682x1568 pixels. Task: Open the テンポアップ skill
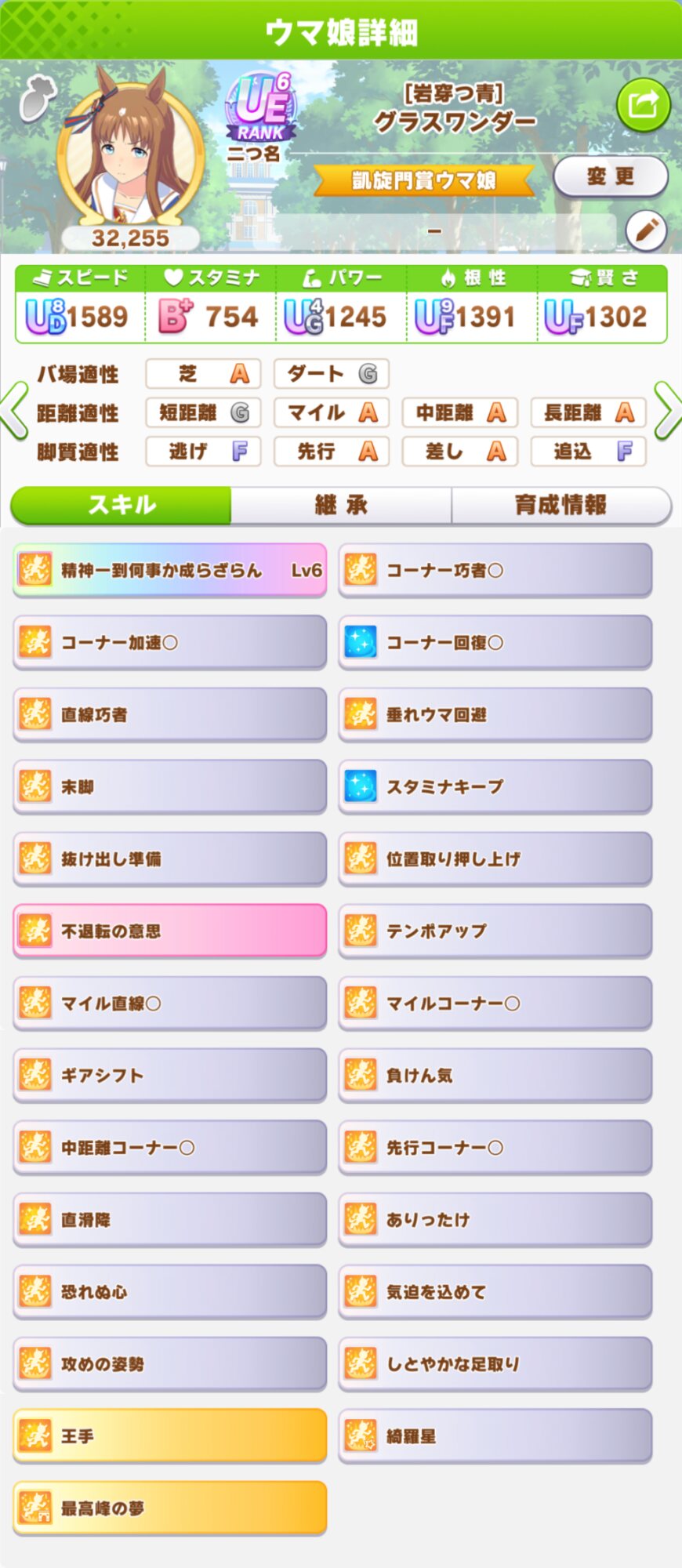point(495,931)
